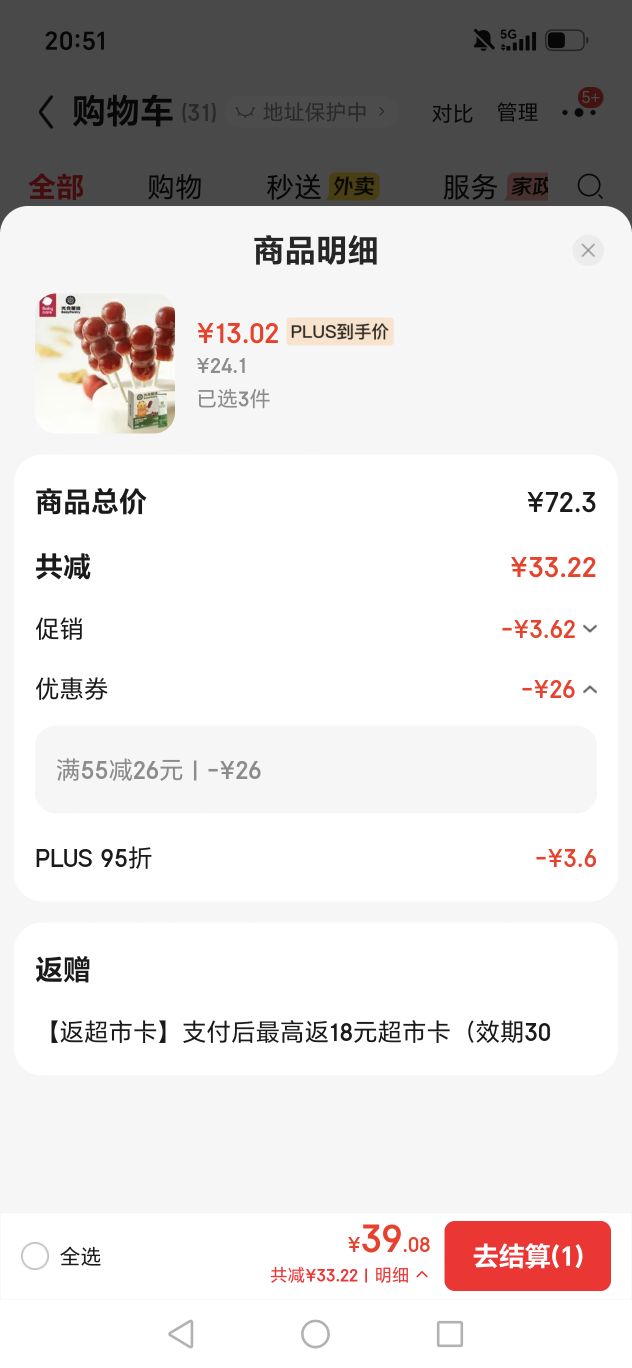Close the 商品明细 popup
632x1368 pixels.
pyautogui.click(x=588, y=250)
